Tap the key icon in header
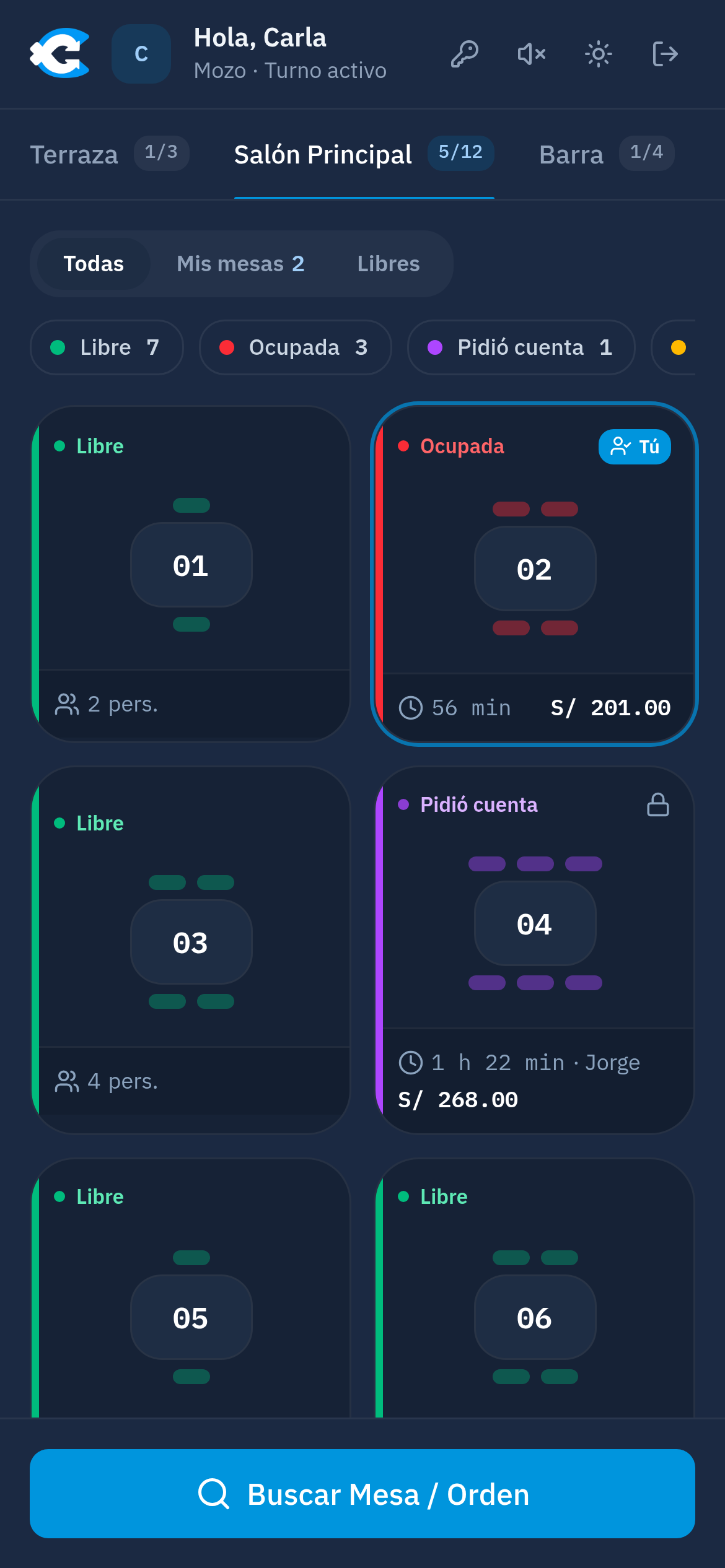725x1568 pixels. pyautogui.click(x=465, y=54)
